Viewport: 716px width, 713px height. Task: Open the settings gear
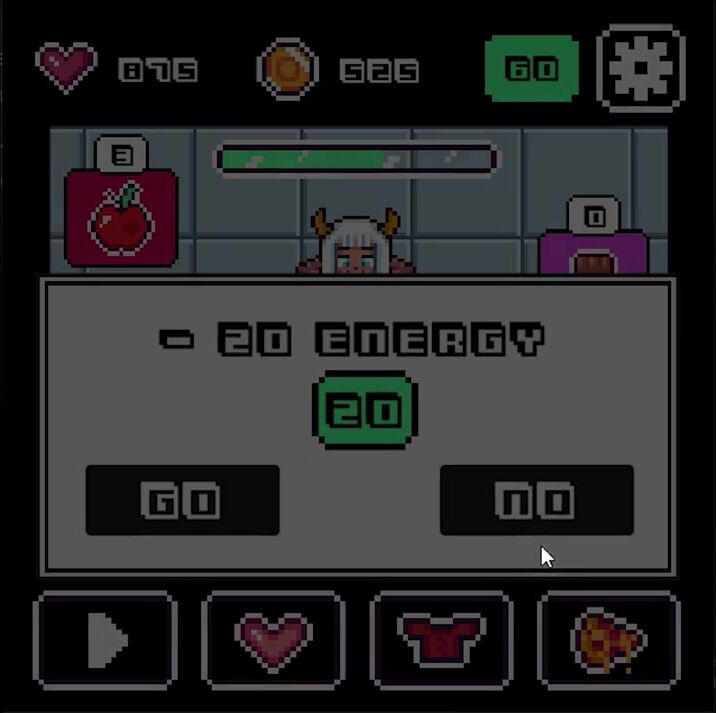(x=641, y=68)
